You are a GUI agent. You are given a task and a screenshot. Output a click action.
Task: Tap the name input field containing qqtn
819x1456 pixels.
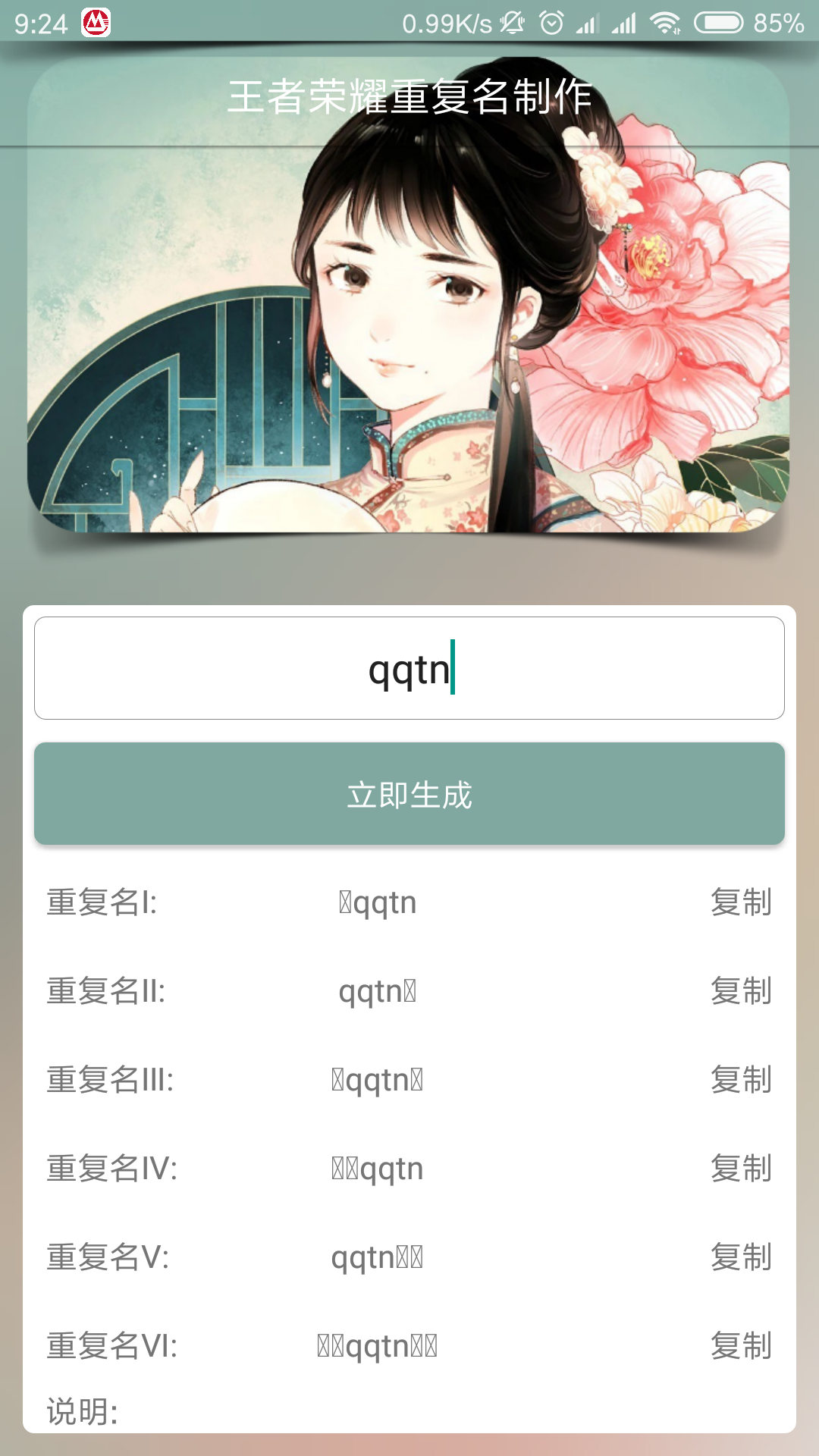pyautogui.click(x=409, y=668)
